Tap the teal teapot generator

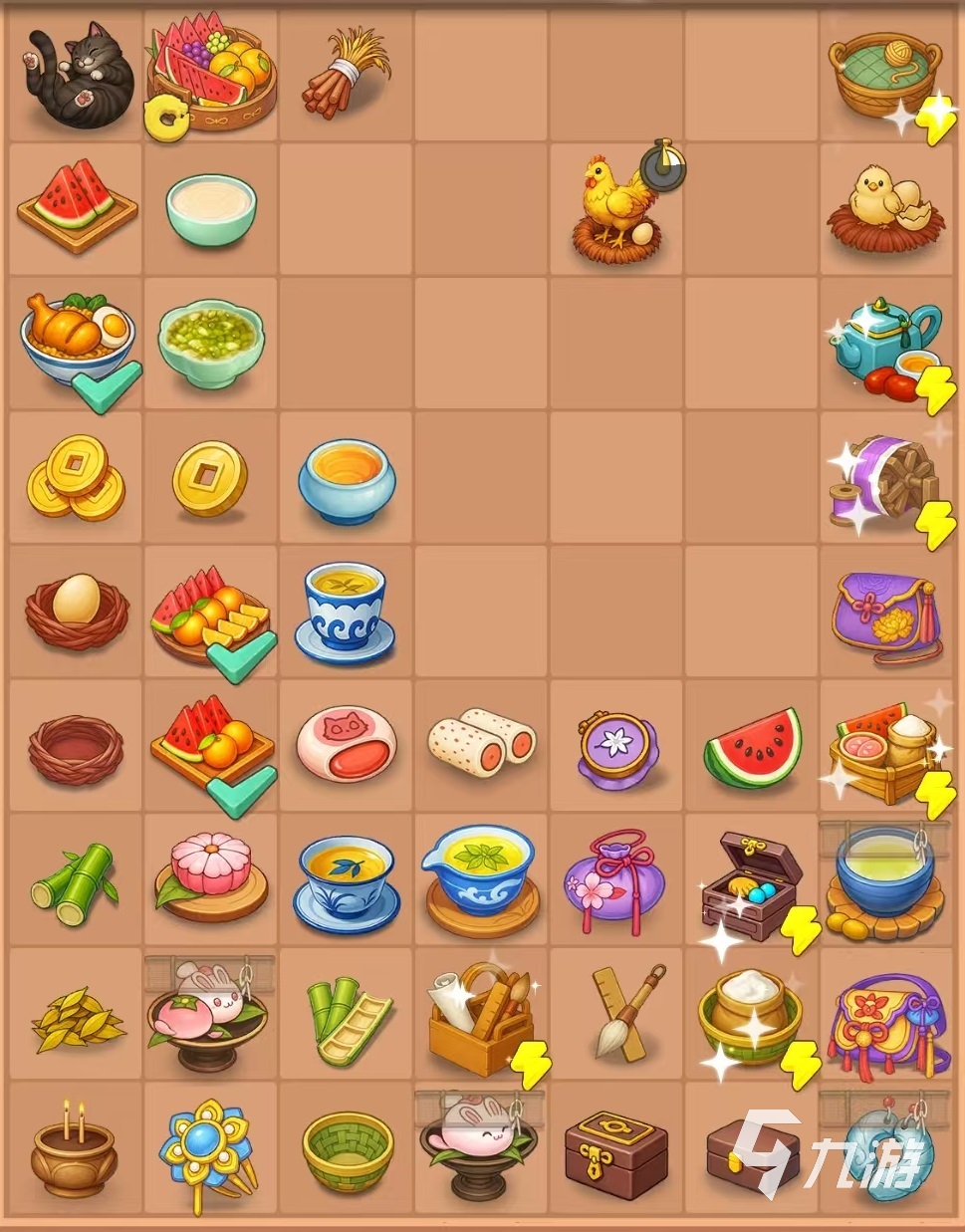(884, 344)
